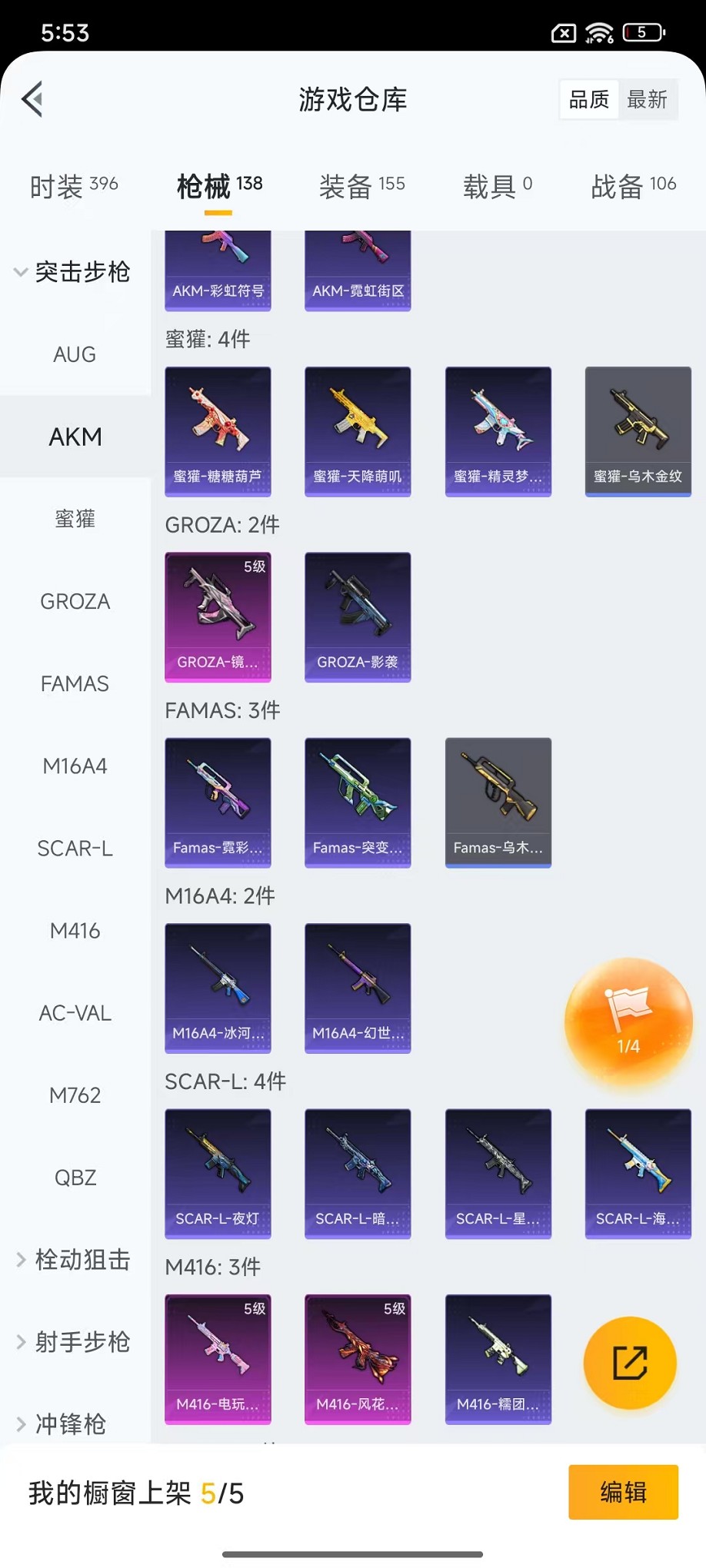Expand the 栓动狙击 category

[75, 1260]
